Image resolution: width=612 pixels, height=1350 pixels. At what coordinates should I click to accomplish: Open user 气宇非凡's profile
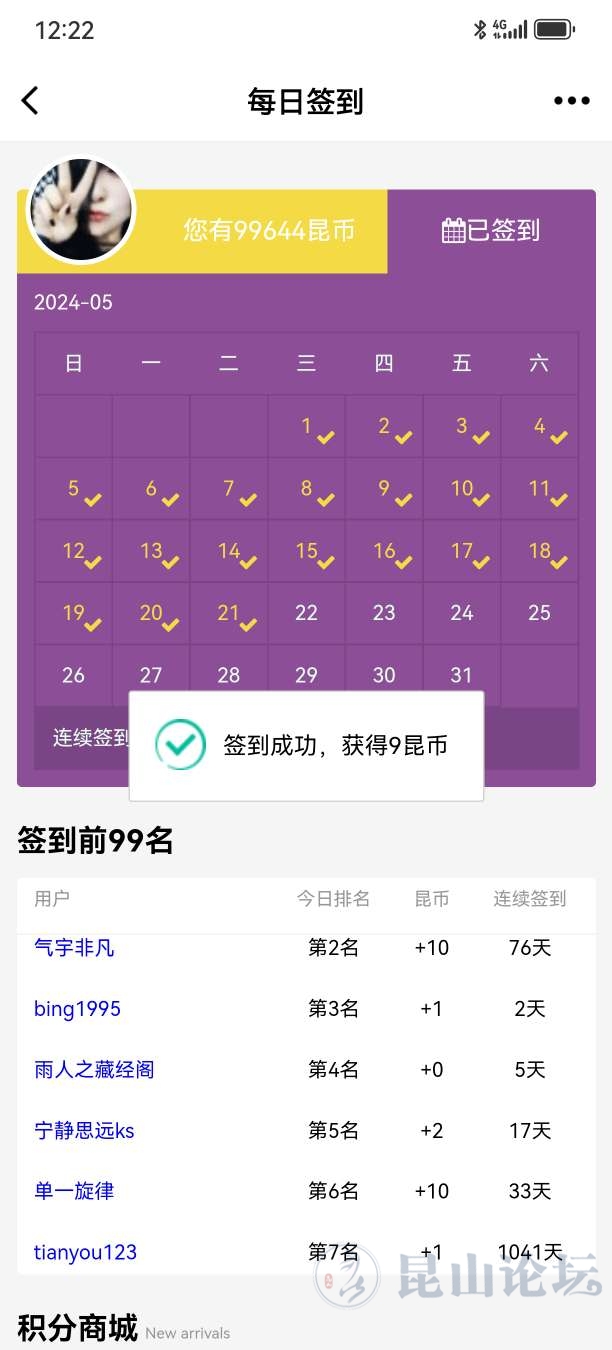click(x=74, y=947)
